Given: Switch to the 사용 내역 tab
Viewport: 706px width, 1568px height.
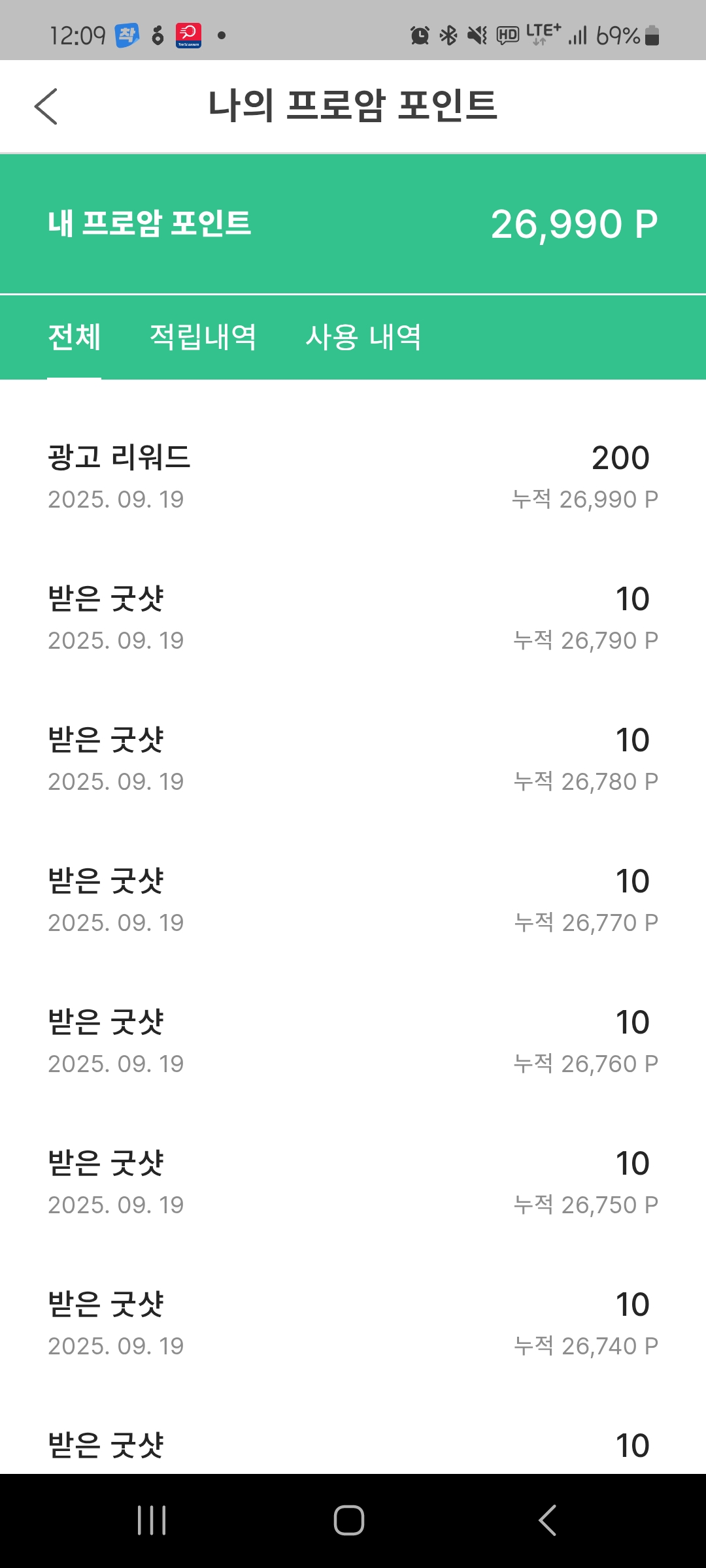Looking at the screenshot, I should tap(363, 337).
